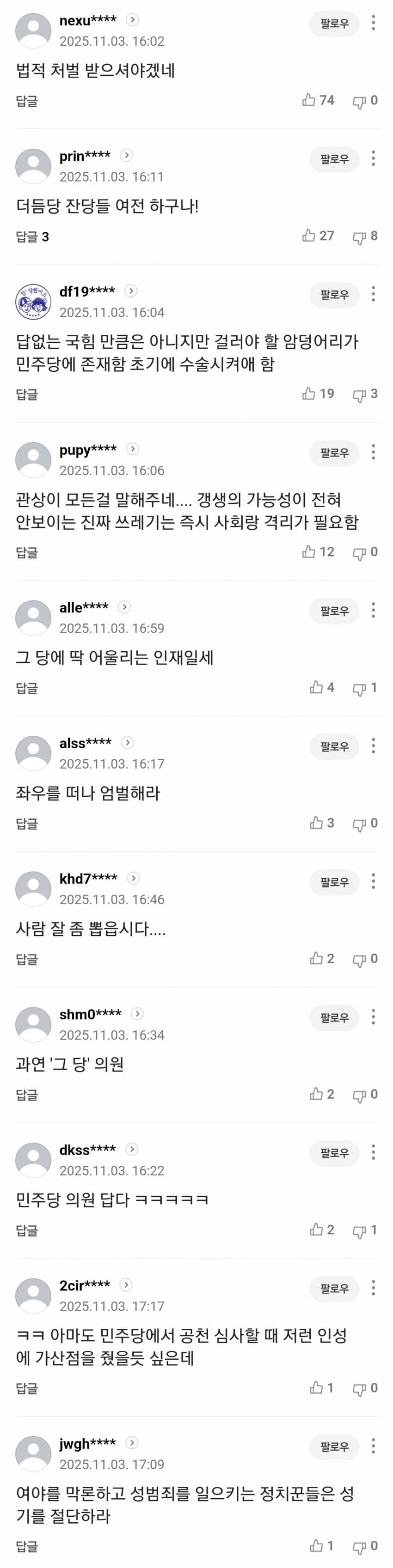Open overflow menu on shm0**** comment
Viewport: 393px width, 1568px height.
[x=373, y=1017]
